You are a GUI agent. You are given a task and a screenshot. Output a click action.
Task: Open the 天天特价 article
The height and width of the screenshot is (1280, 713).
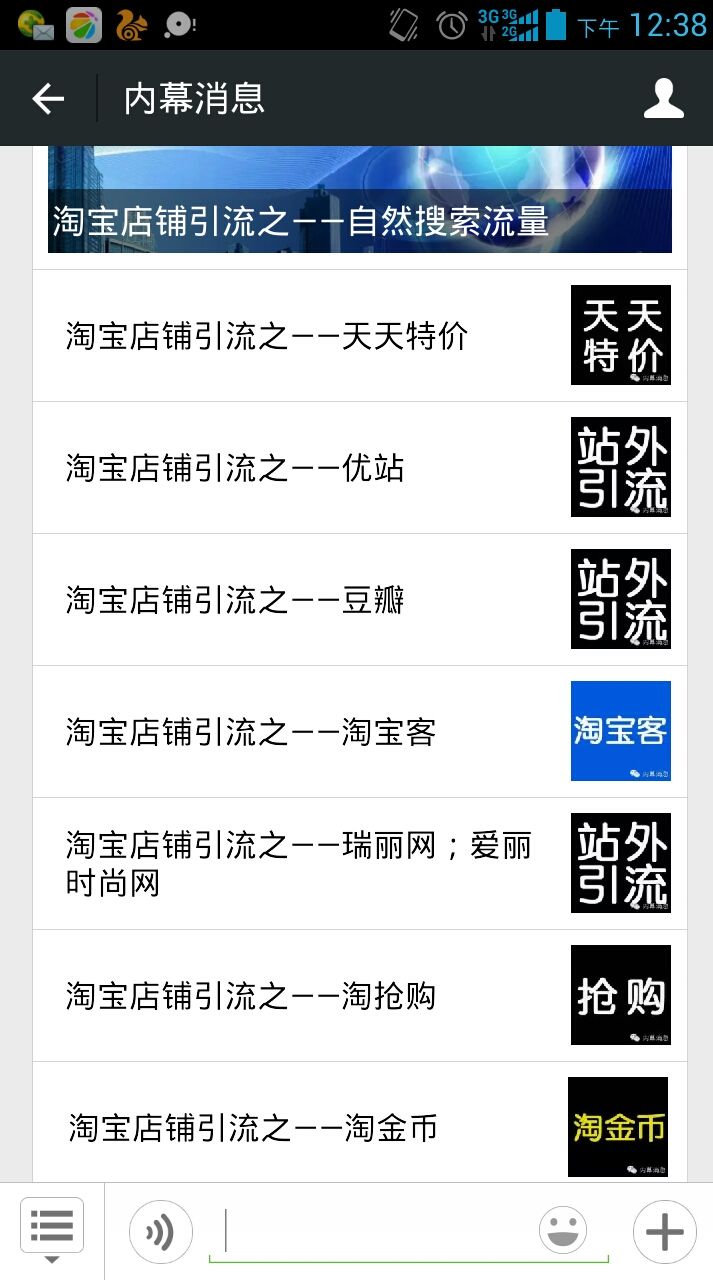pyautogui.click(x=359, y=336)
